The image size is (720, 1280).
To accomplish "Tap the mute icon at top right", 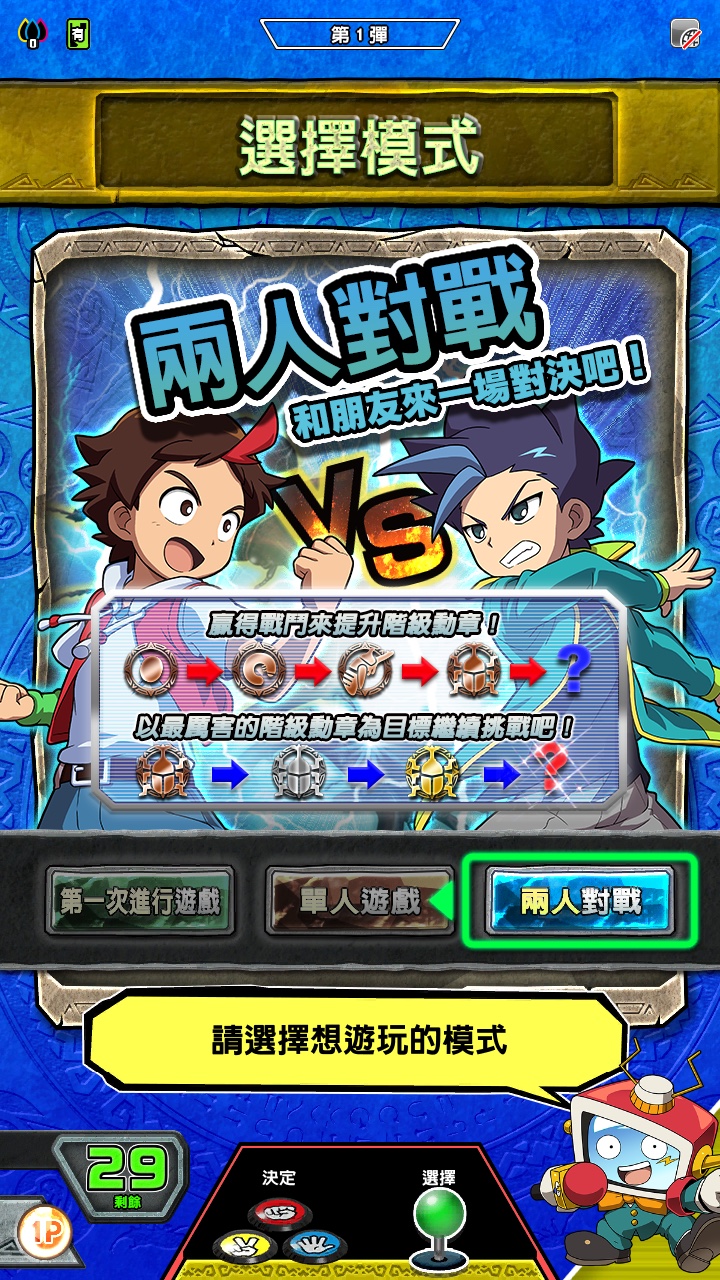I will 685,33.
